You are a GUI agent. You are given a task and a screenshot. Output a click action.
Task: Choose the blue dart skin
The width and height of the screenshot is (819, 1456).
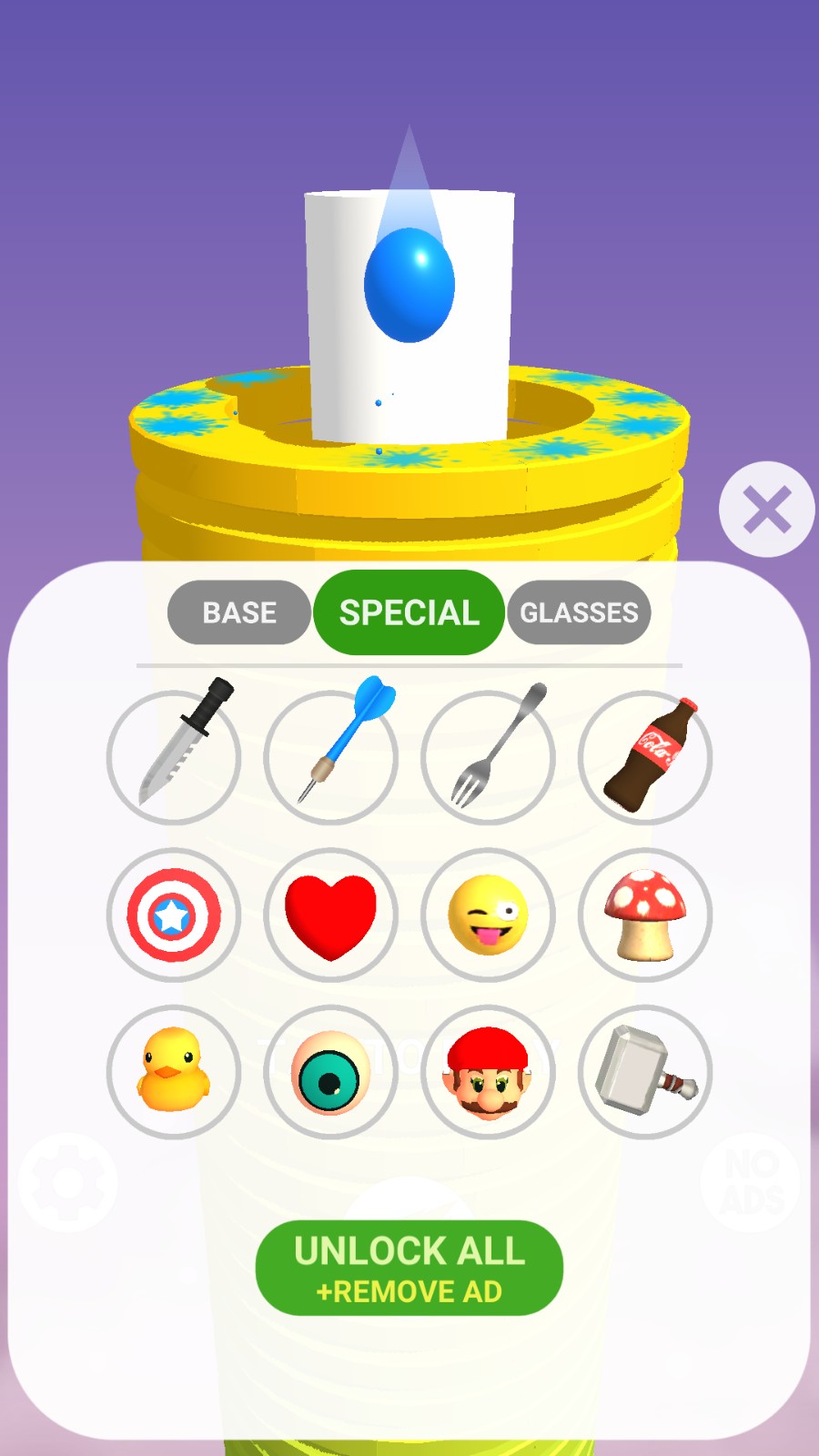(x=331, y=757)
